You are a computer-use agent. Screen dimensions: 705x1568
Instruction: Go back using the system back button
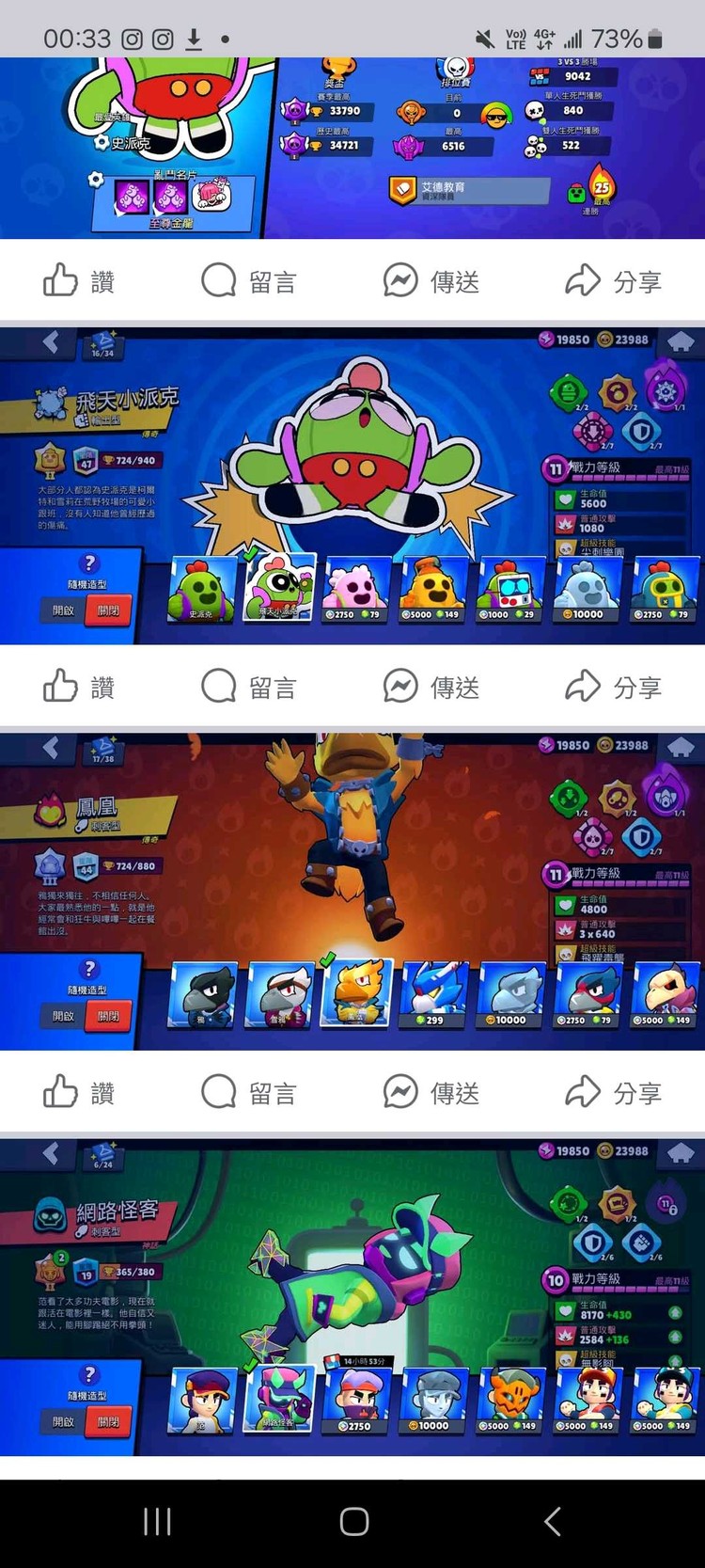click(x=553, y=1521)
